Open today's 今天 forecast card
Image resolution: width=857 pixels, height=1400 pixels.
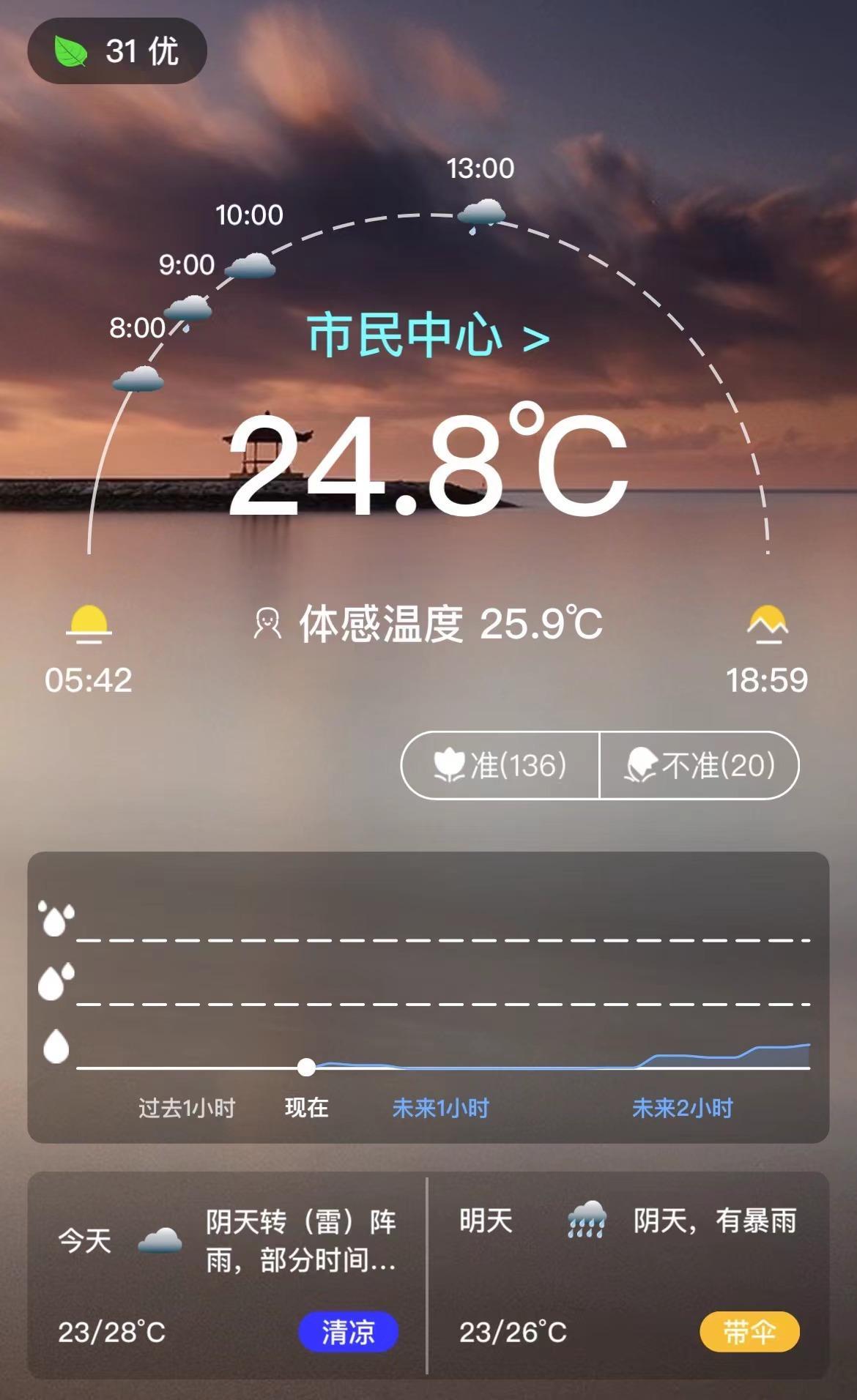(227, 1273)
